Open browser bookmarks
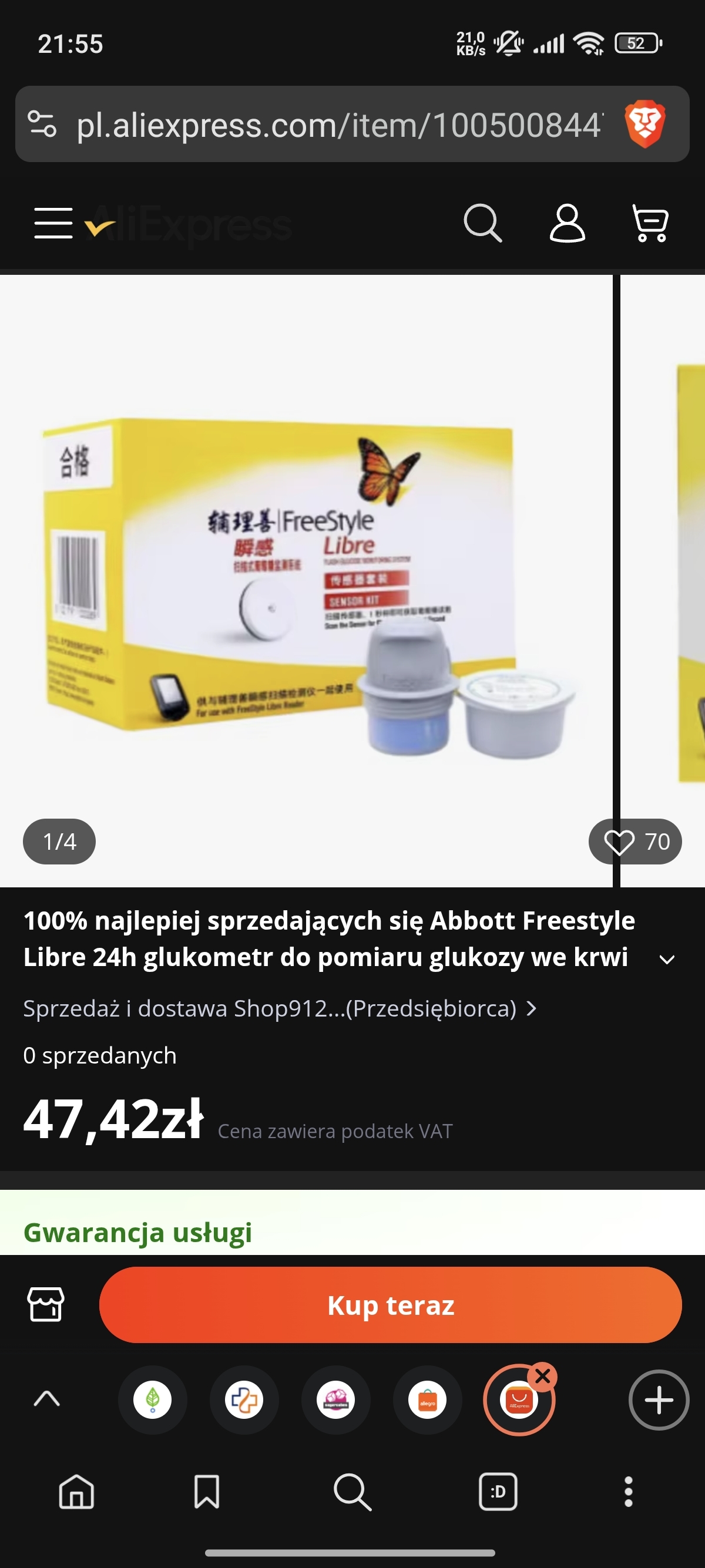The width and height of the screenshot is (705, 1568). pyautogui.click(x=206, y=1492)
